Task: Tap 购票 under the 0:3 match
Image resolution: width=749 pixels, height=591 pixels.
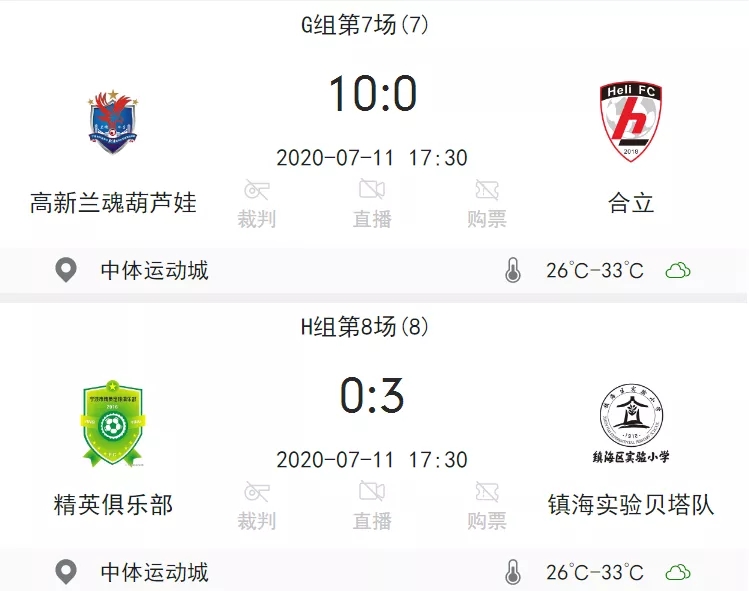Action: coord(487,506)
